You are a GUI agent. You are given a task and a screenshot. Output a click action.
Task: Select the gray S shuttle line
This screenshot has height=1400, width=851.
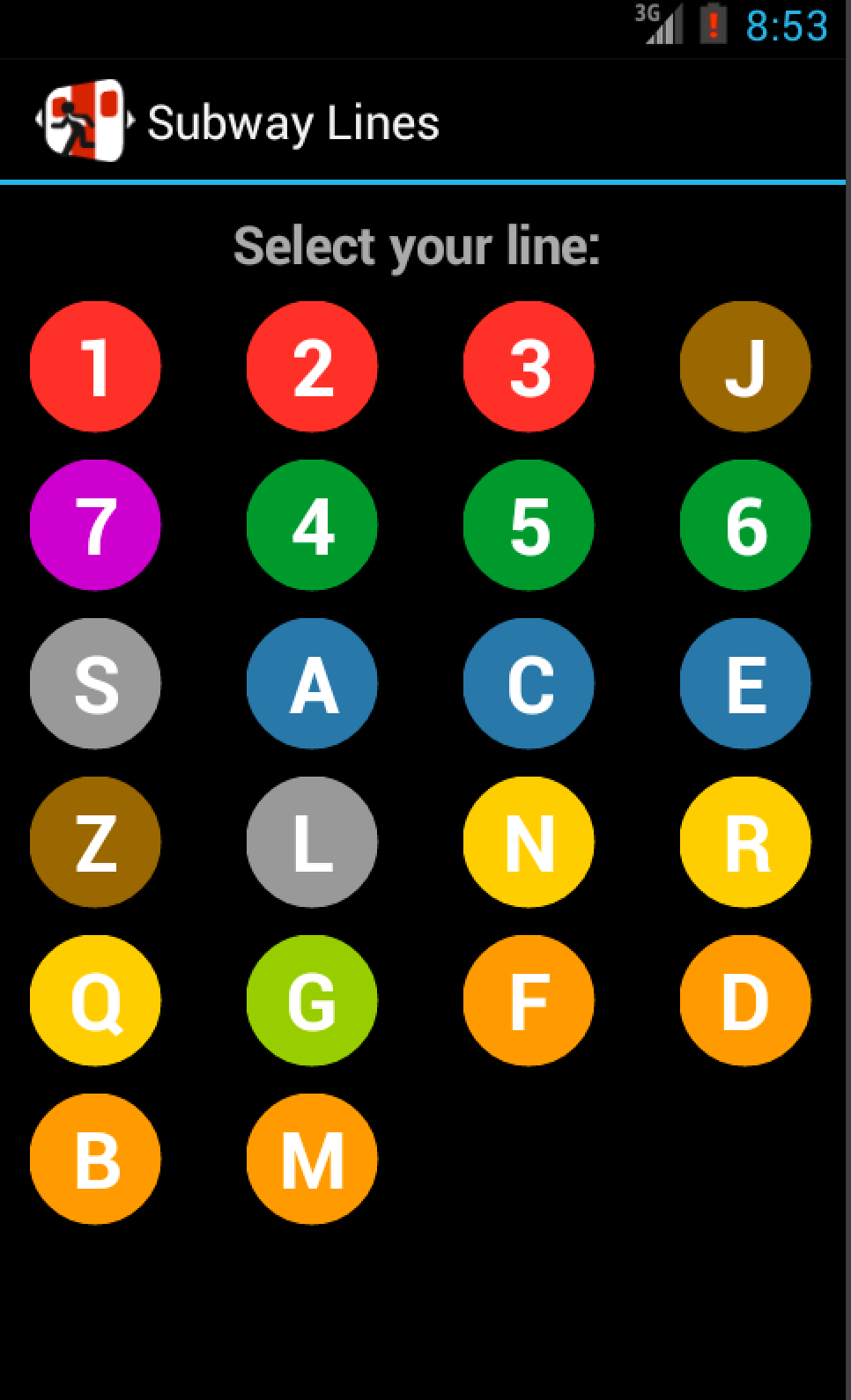(95, 683)
